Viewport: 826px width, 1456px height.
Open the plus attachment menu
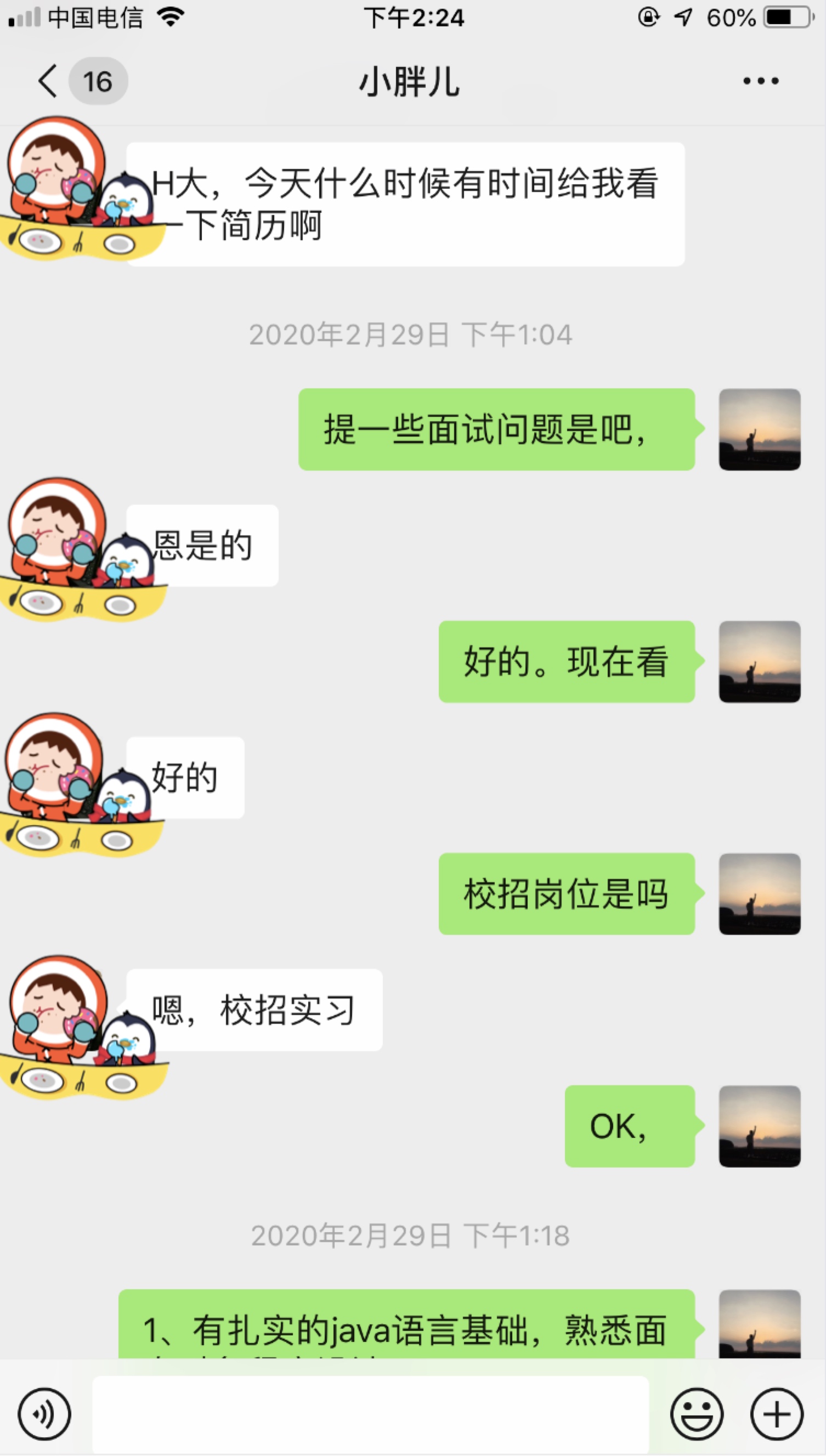777,1413
